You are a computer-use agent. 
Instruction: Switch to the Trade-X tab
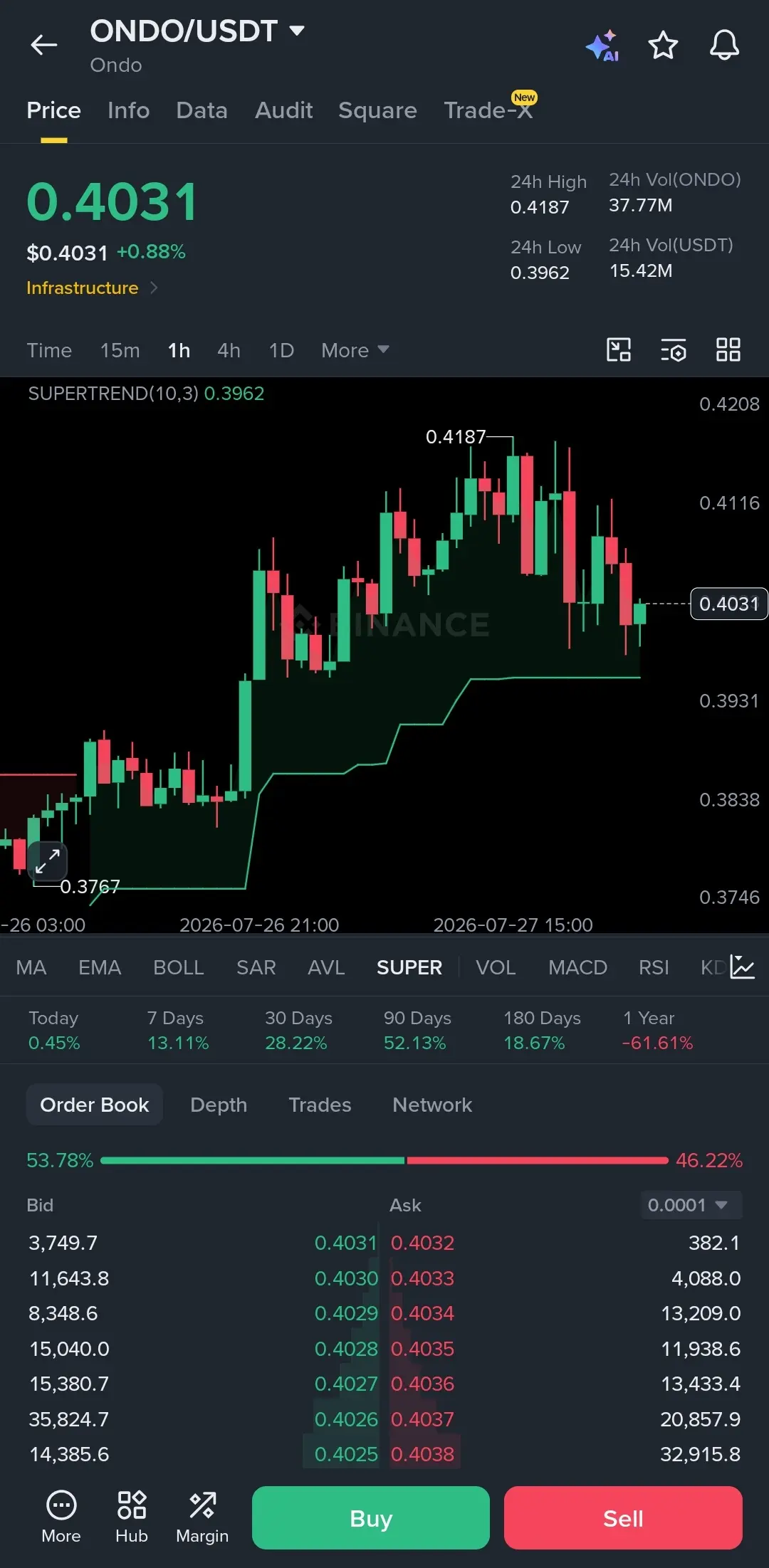[489, 109]
